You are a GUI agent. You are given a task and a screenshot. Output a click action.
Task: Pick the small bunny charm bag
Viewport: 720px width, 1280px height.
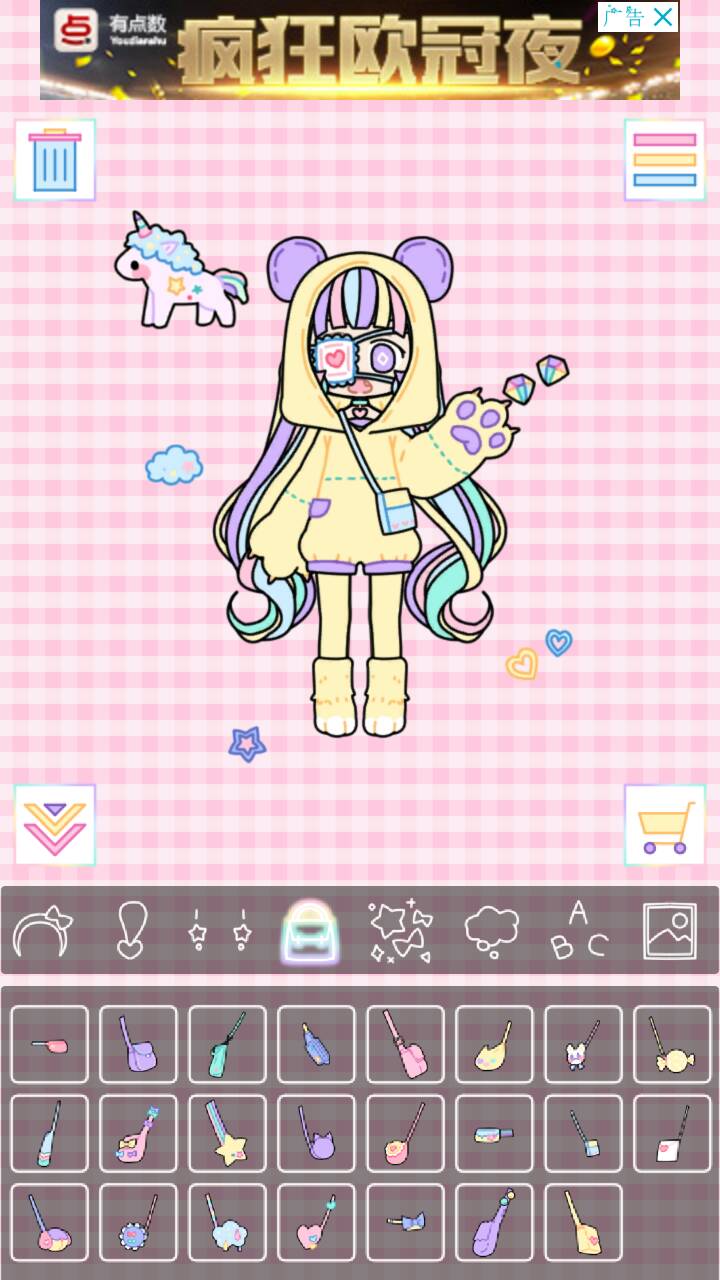click(x=583, y=1044)
